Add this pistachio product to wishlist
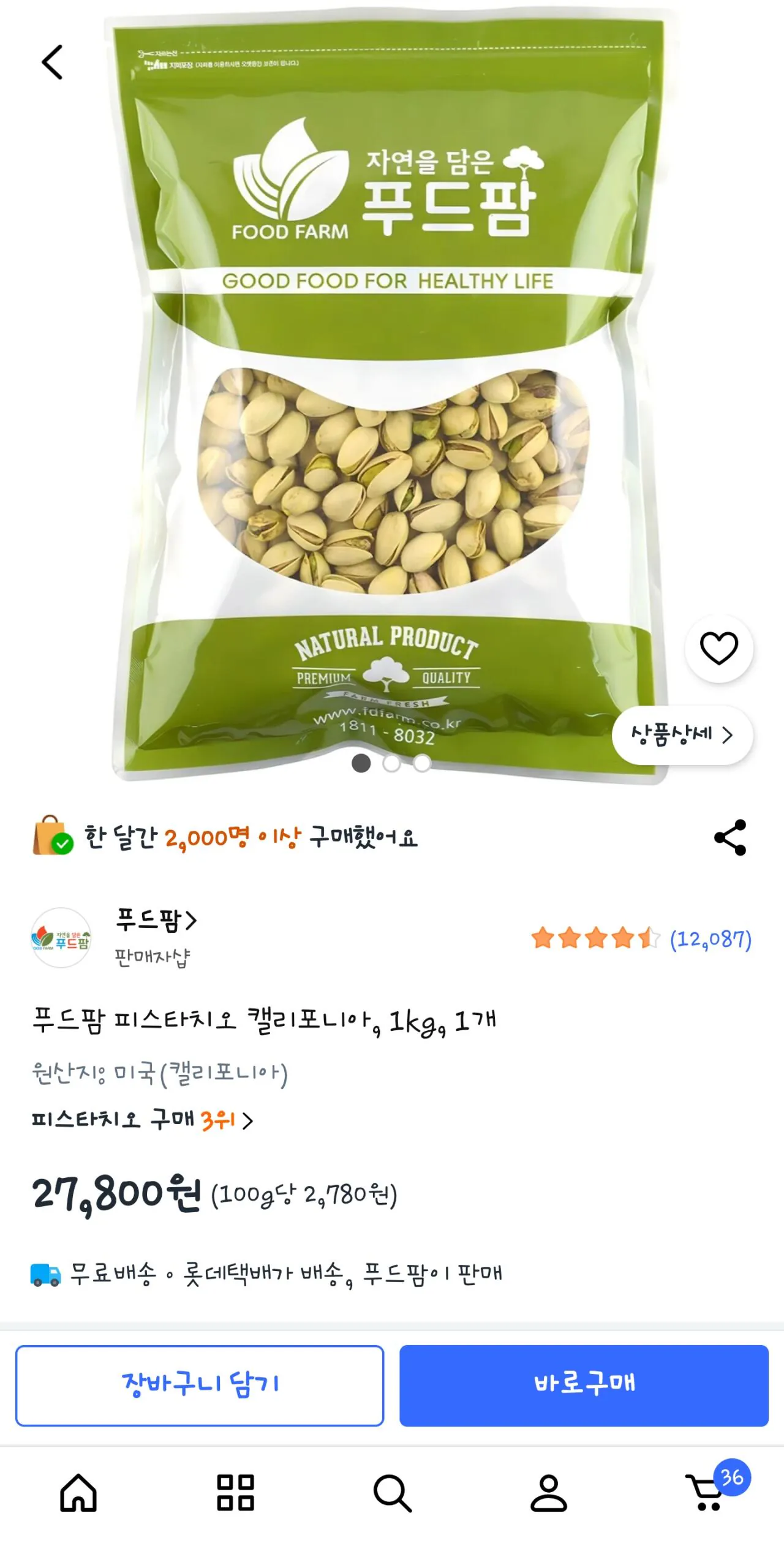 pyautogui.click(x=718, y=648)
